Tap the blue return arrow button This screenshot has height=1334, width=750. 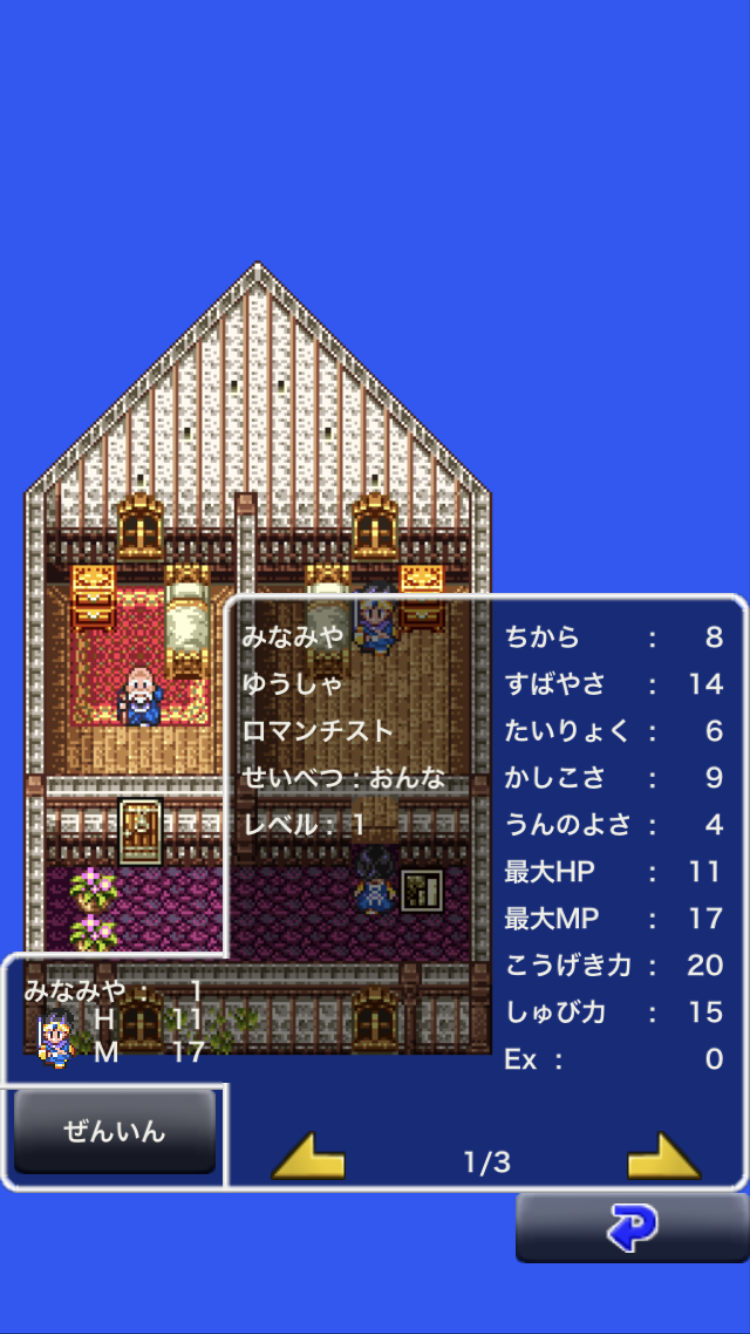pos(631,1227)
